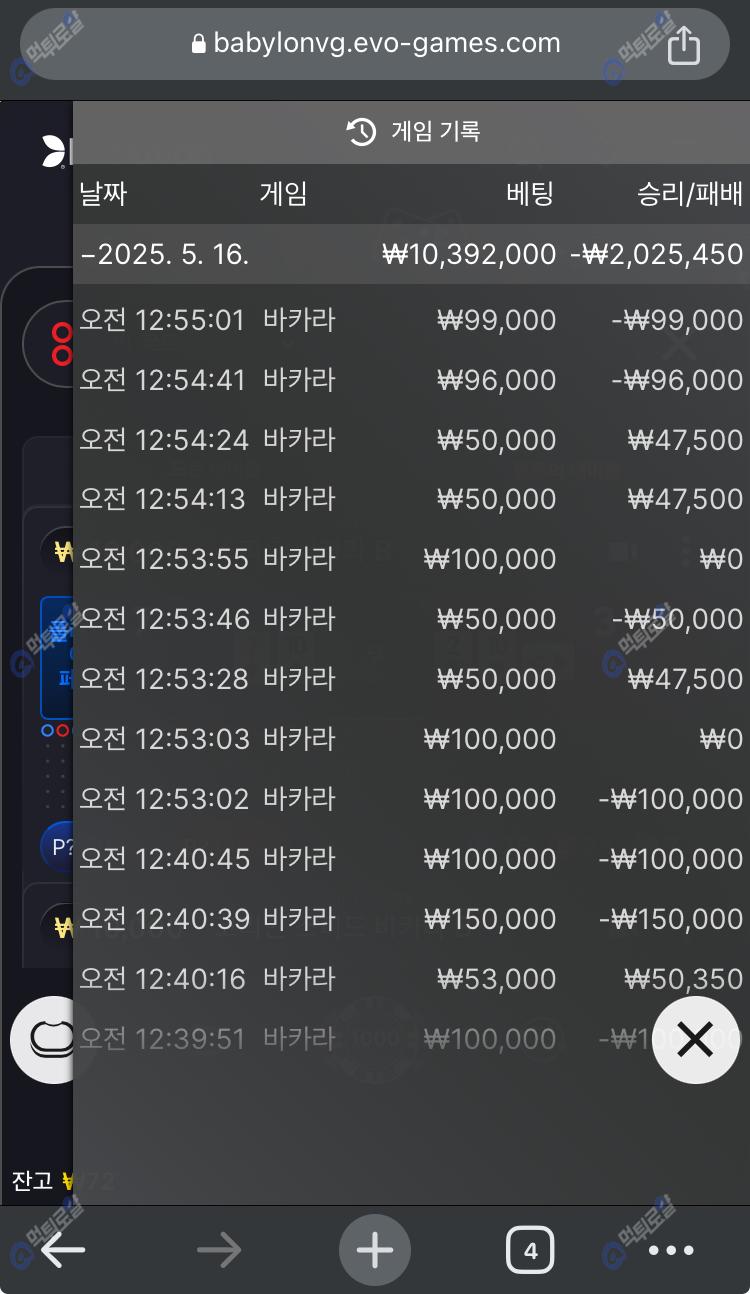Go back to the previous page
Screen dimensions: 750x1294
[x=63, y=1250]
